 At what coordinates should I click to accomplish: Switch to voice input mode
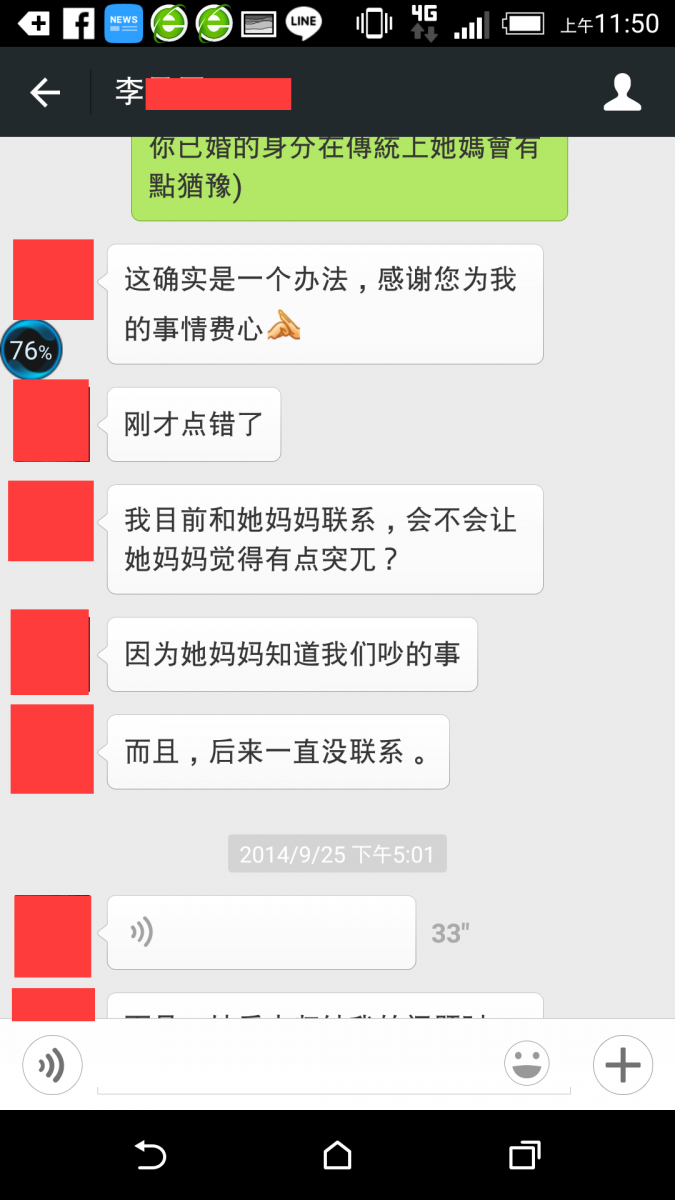(x=52, y=1065)
